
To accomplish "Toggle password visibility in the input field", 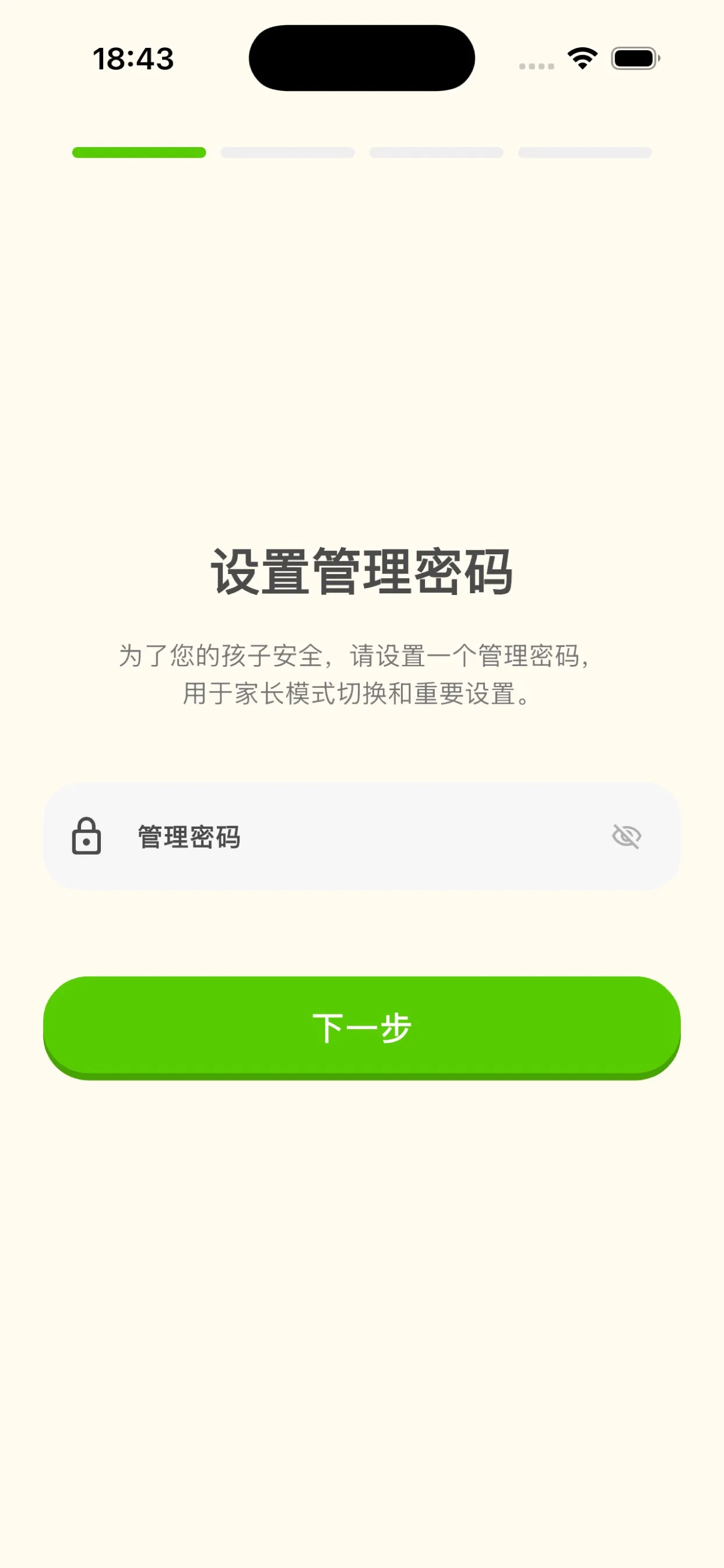I will pos(627,836).
